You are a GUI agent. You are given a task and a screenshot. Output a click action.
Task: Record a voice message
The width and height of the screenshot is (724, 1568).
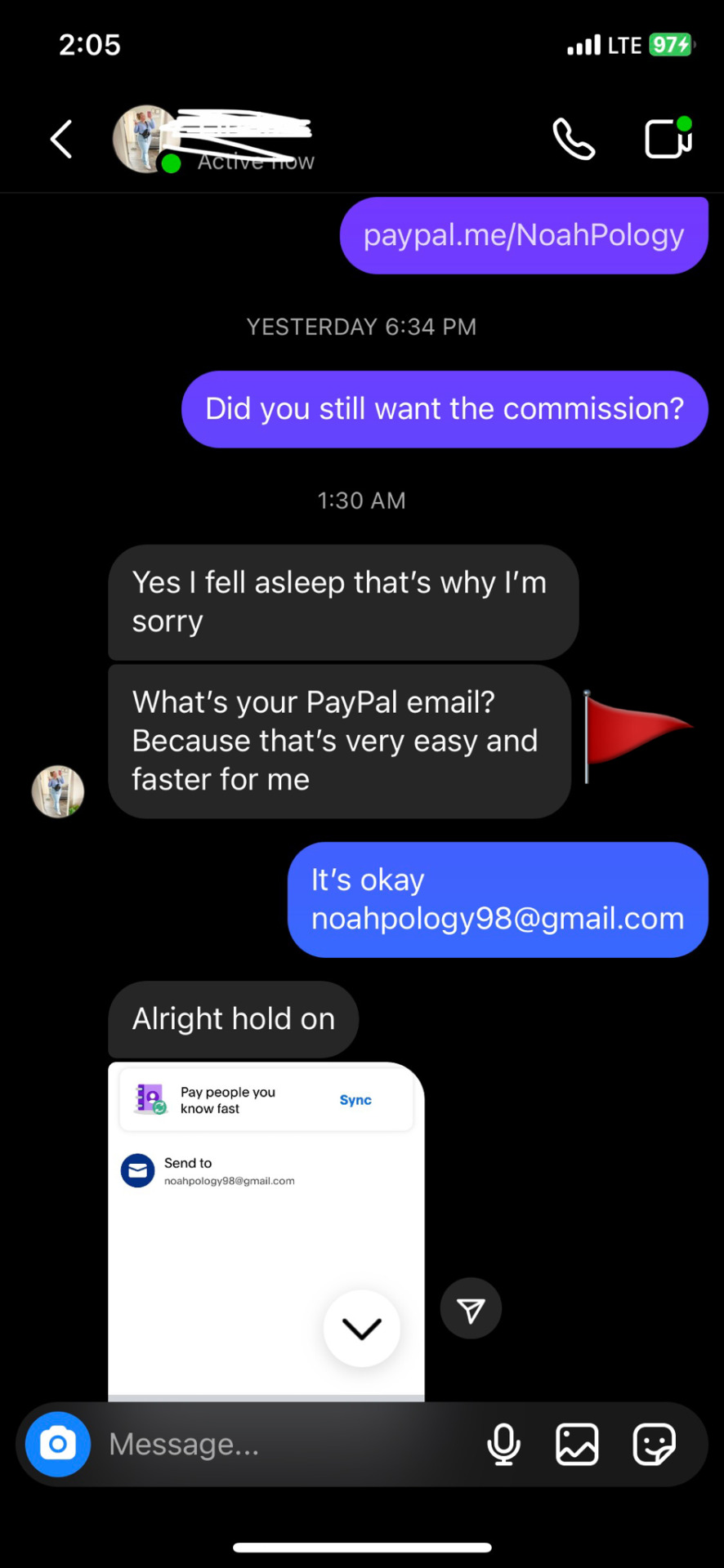503,1444
